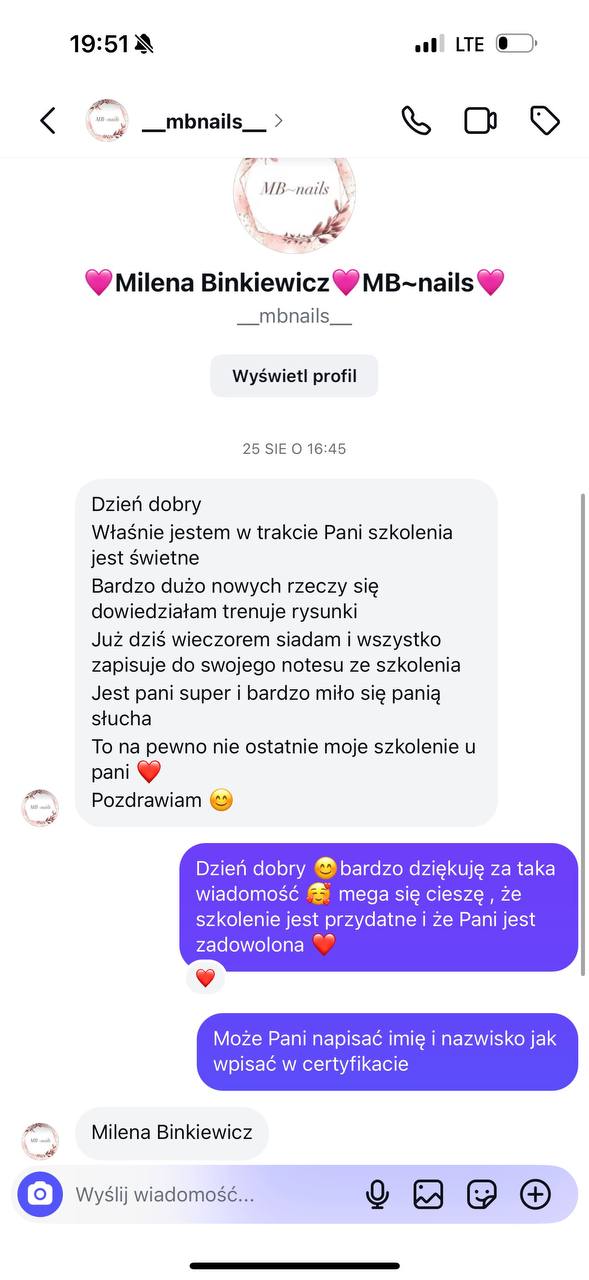Focus the Wyślij wiadomość text field
This screenshot has height=1280, width=589.
[x=208, y=1194]
